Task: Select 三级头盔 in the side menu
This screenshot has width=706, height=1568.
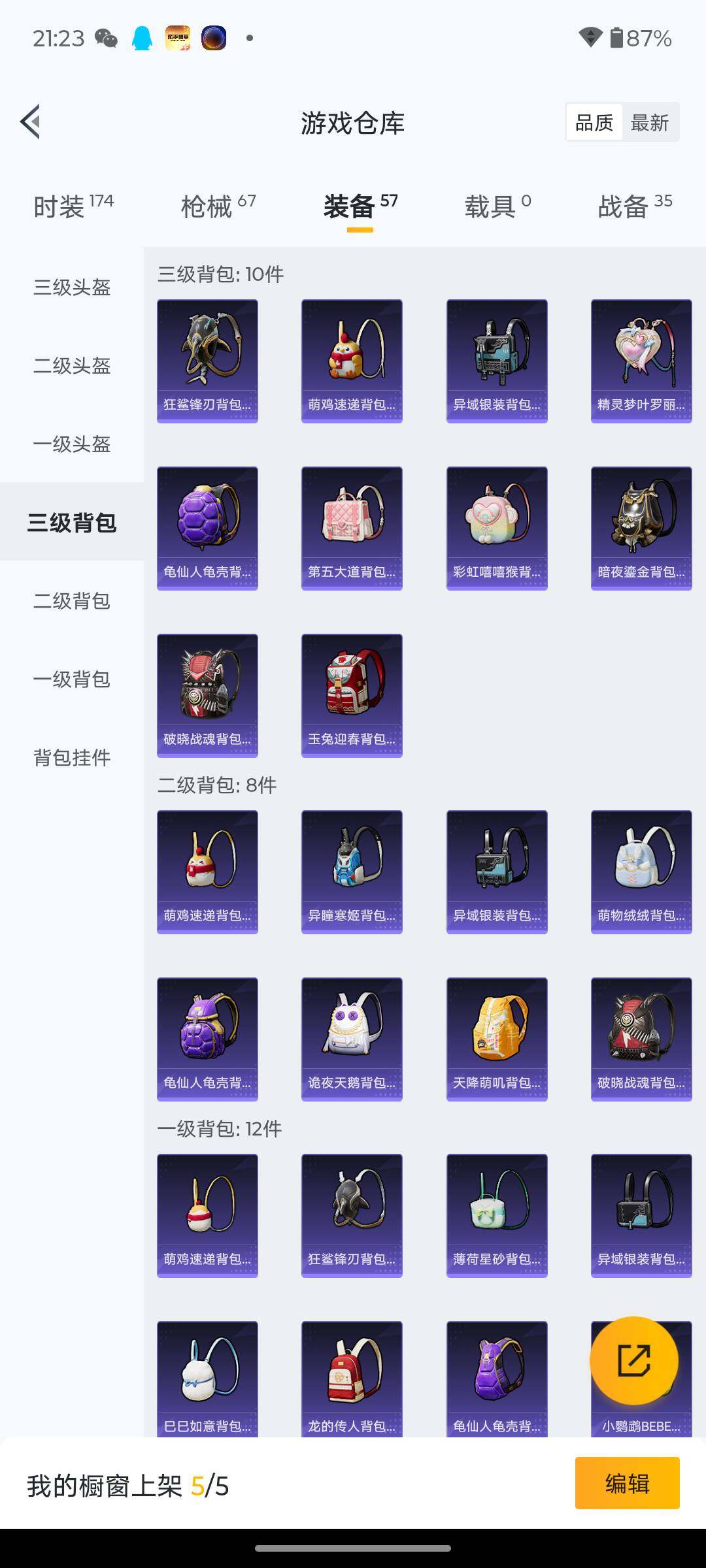Action: (72, 287)
